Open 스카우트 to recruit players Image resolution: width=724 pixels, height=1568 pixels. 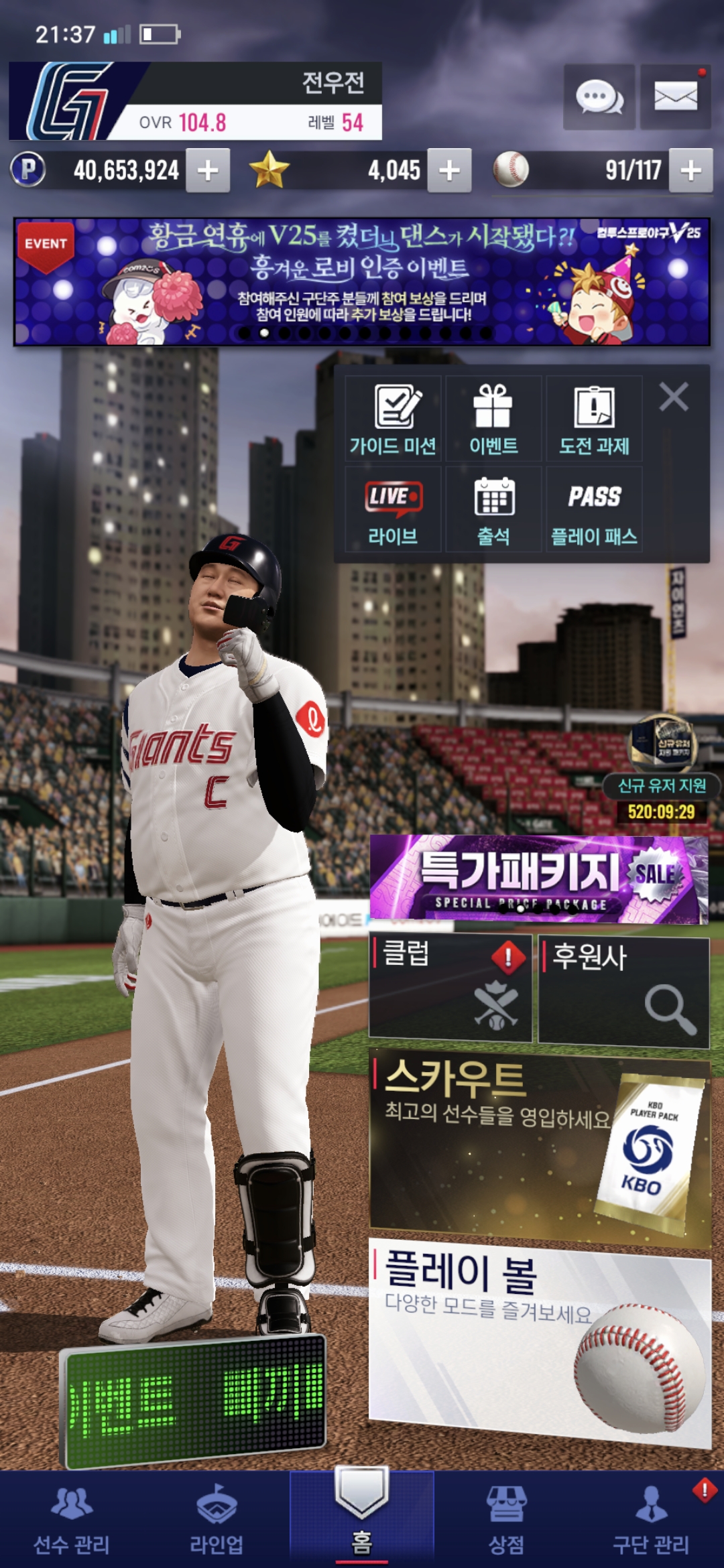pos(540,1149)
